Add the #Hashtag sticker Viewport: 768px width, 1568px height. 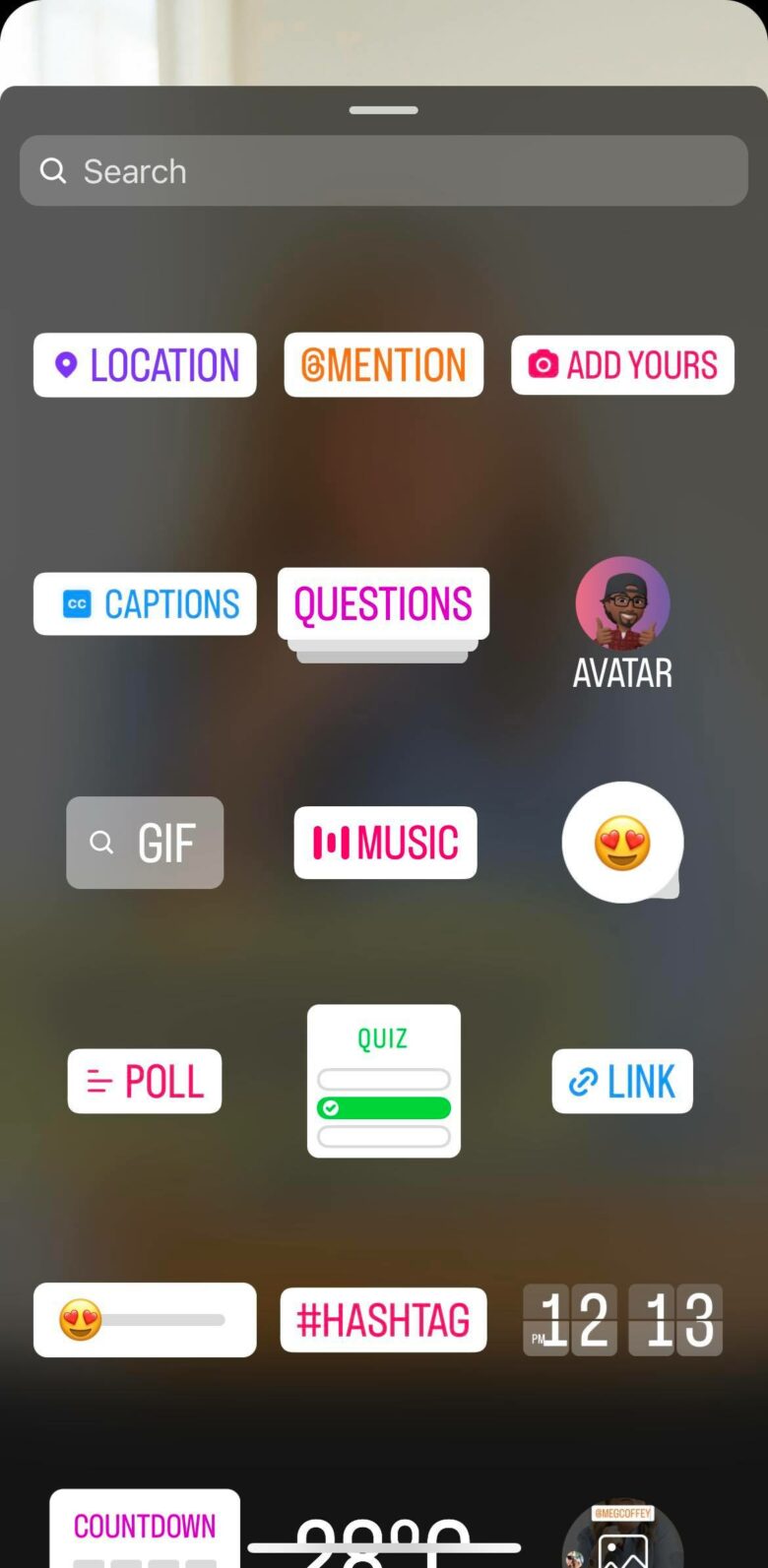tap(384, 1320)
